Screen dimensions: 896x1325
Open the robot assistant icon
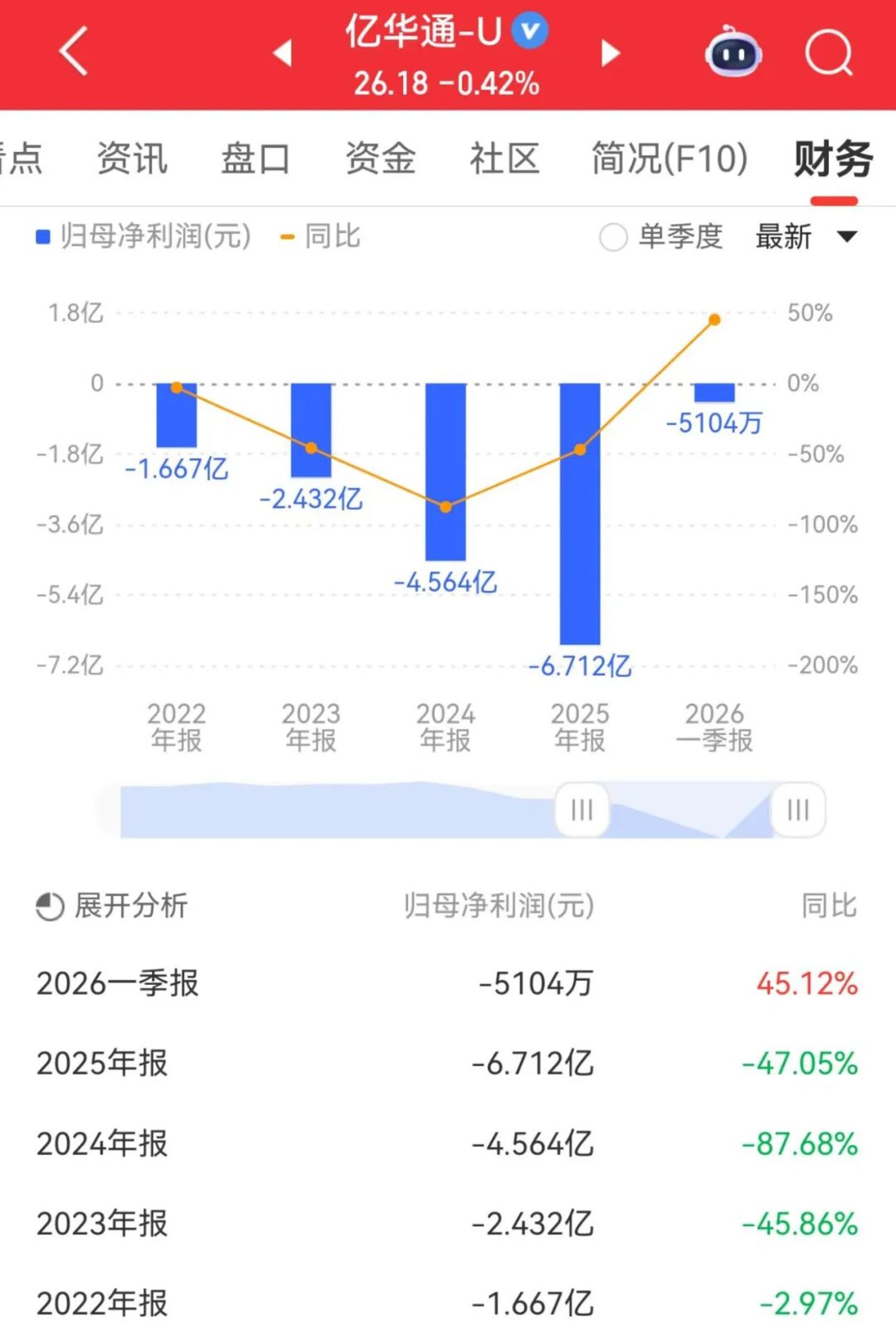click(x=734, y=52)
